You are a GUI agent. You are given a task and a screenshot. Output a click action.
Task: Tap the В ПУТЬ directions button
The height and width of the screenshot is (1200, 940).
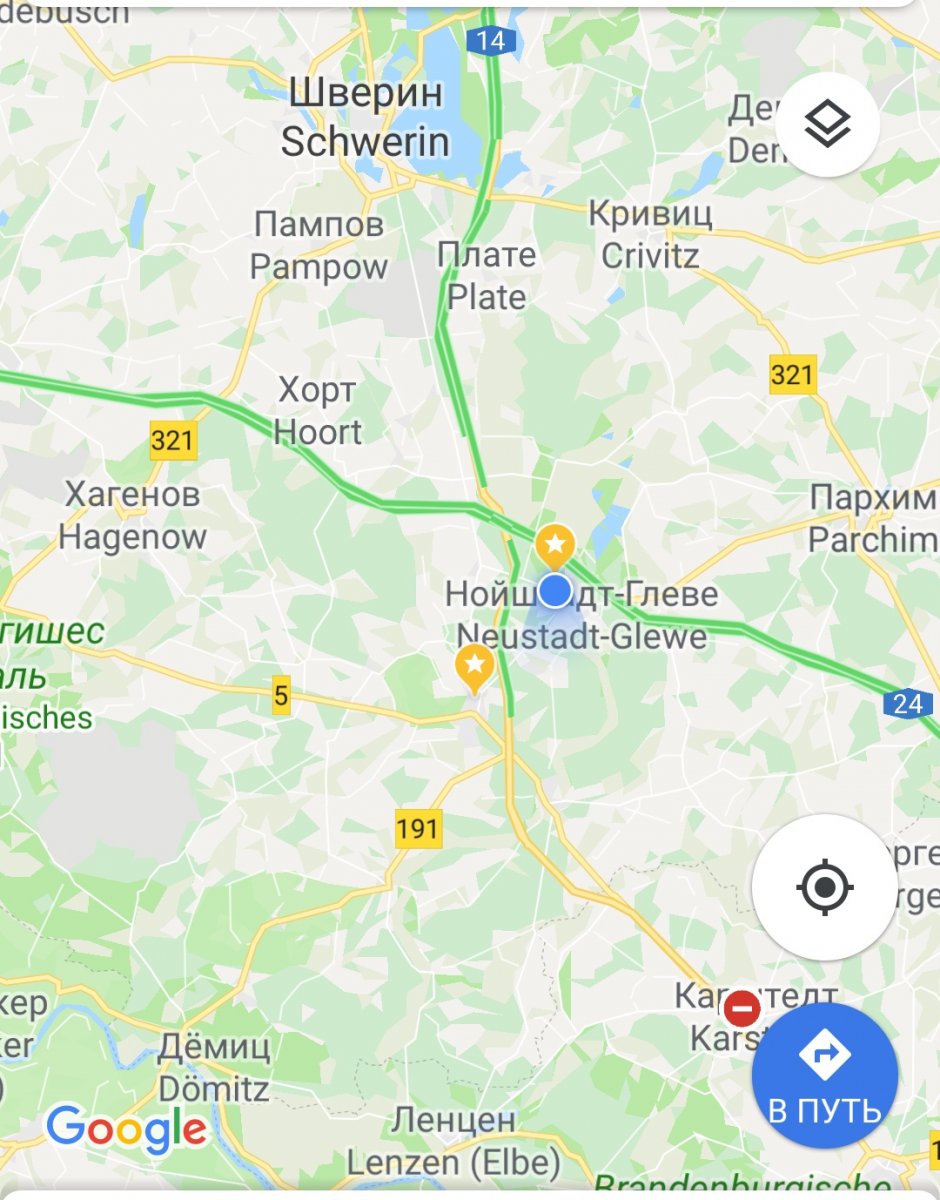[824, 1076]
